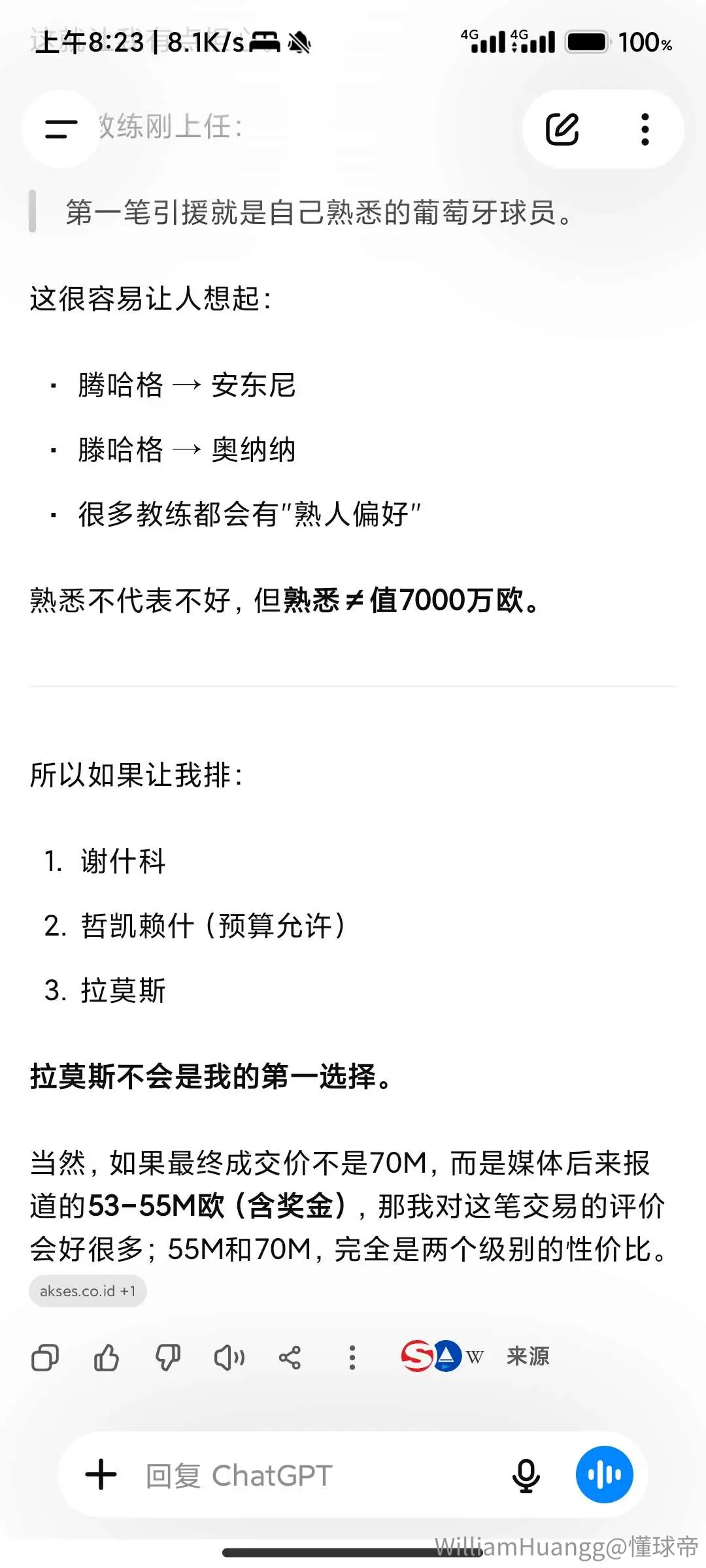706x1568 pixels.
Task: Open more options under the response
Action: pos(352,1358)
